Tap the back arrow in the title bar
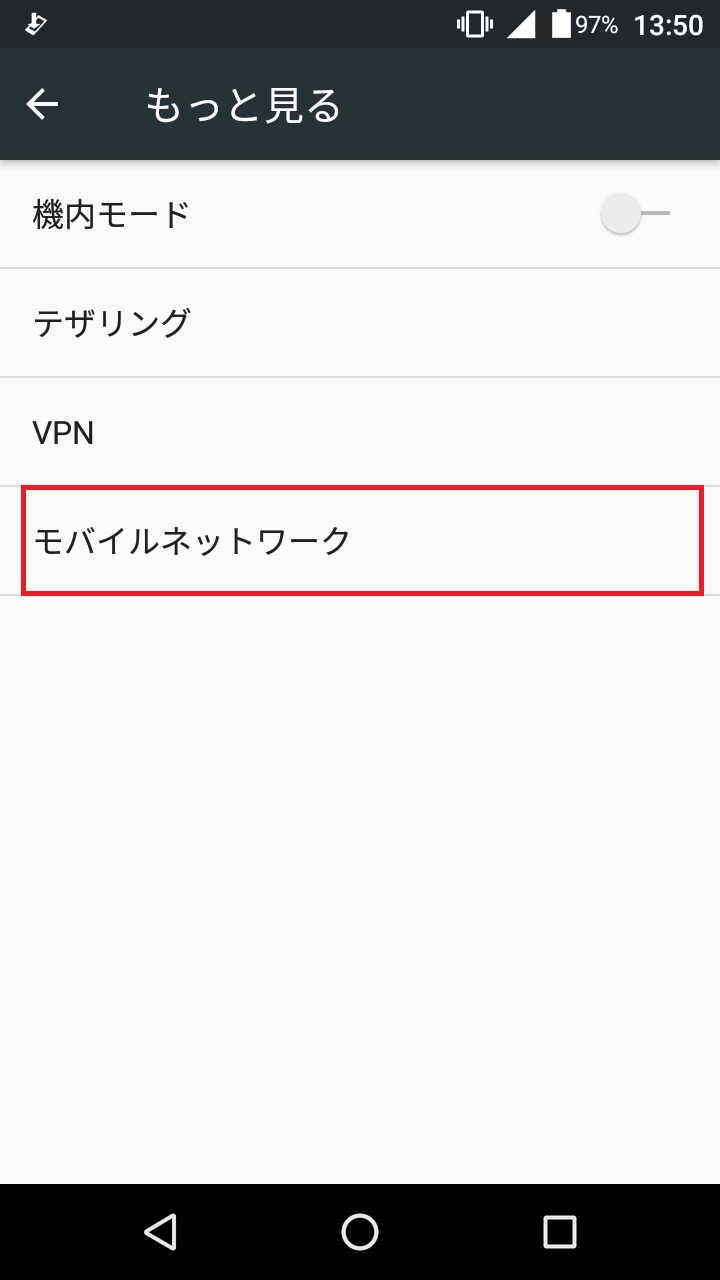 [42, 103]
